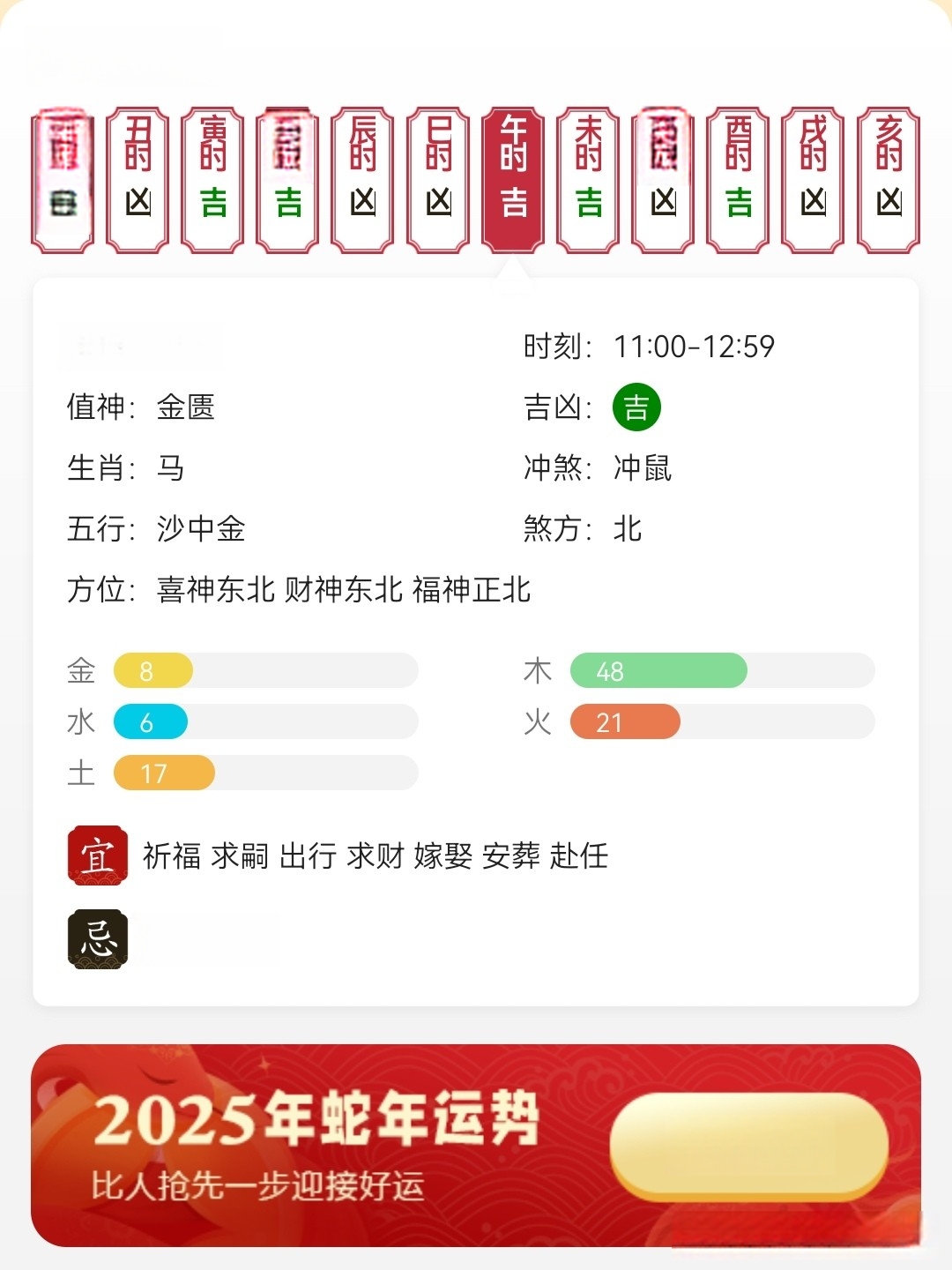This screenshot has width=952, height=1270.
Task: Switch to the 寅时 hour tab
Action: click(212, 179)
